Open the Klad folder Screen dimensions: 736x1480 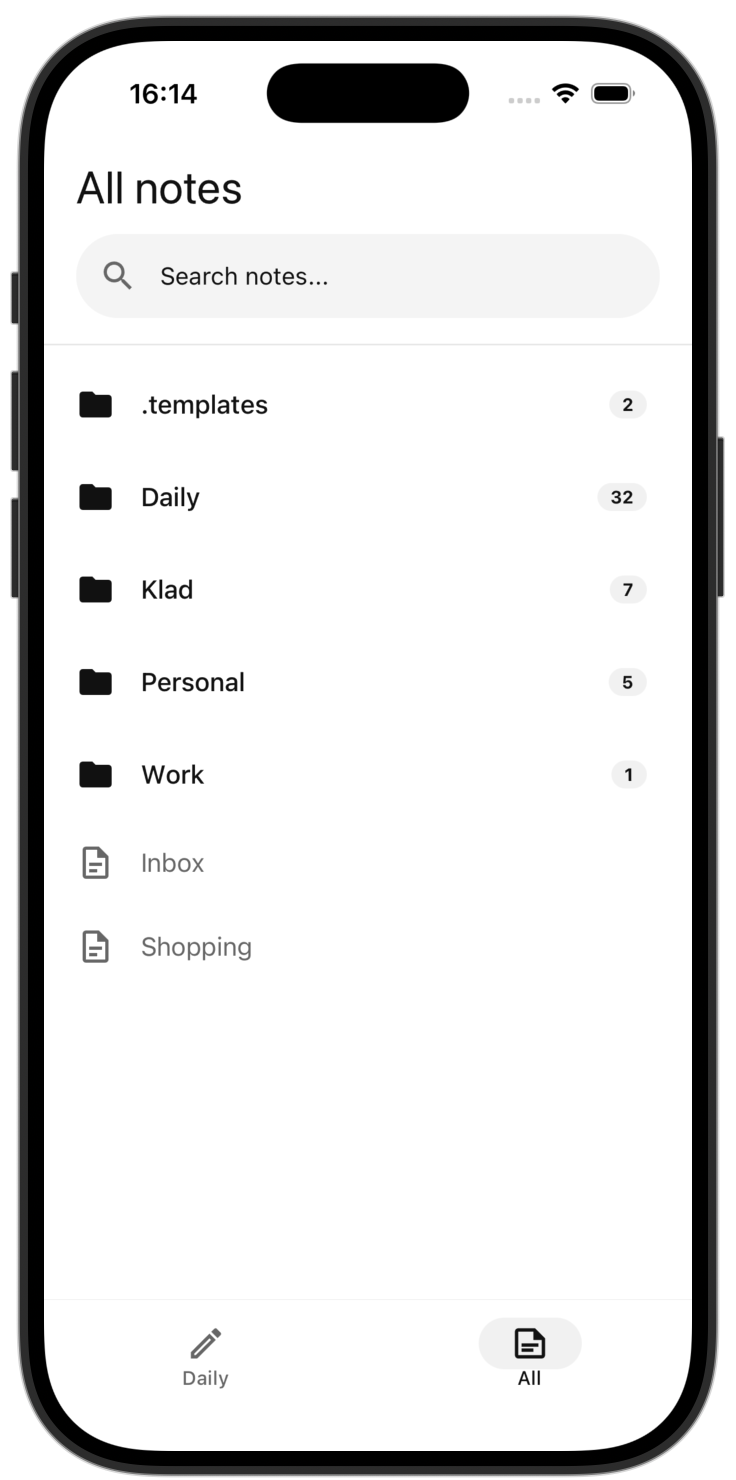[167, 590]
